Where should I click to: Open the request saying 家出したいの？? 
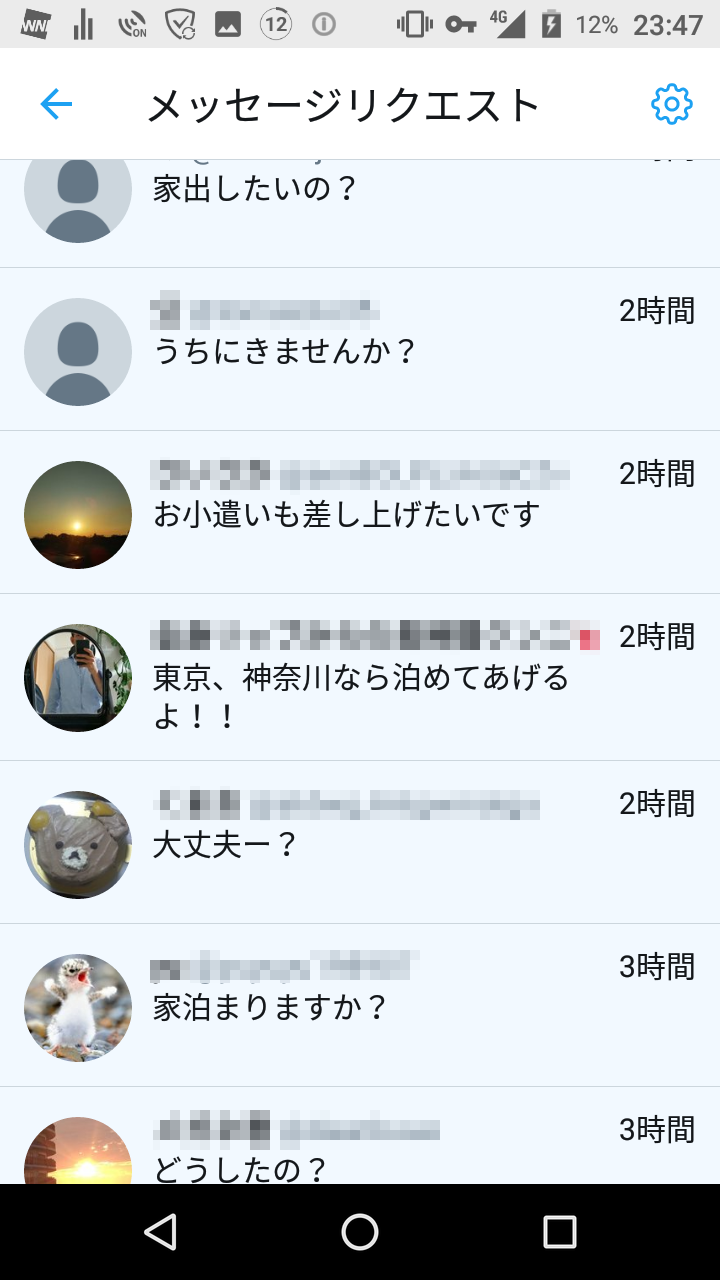360,213
